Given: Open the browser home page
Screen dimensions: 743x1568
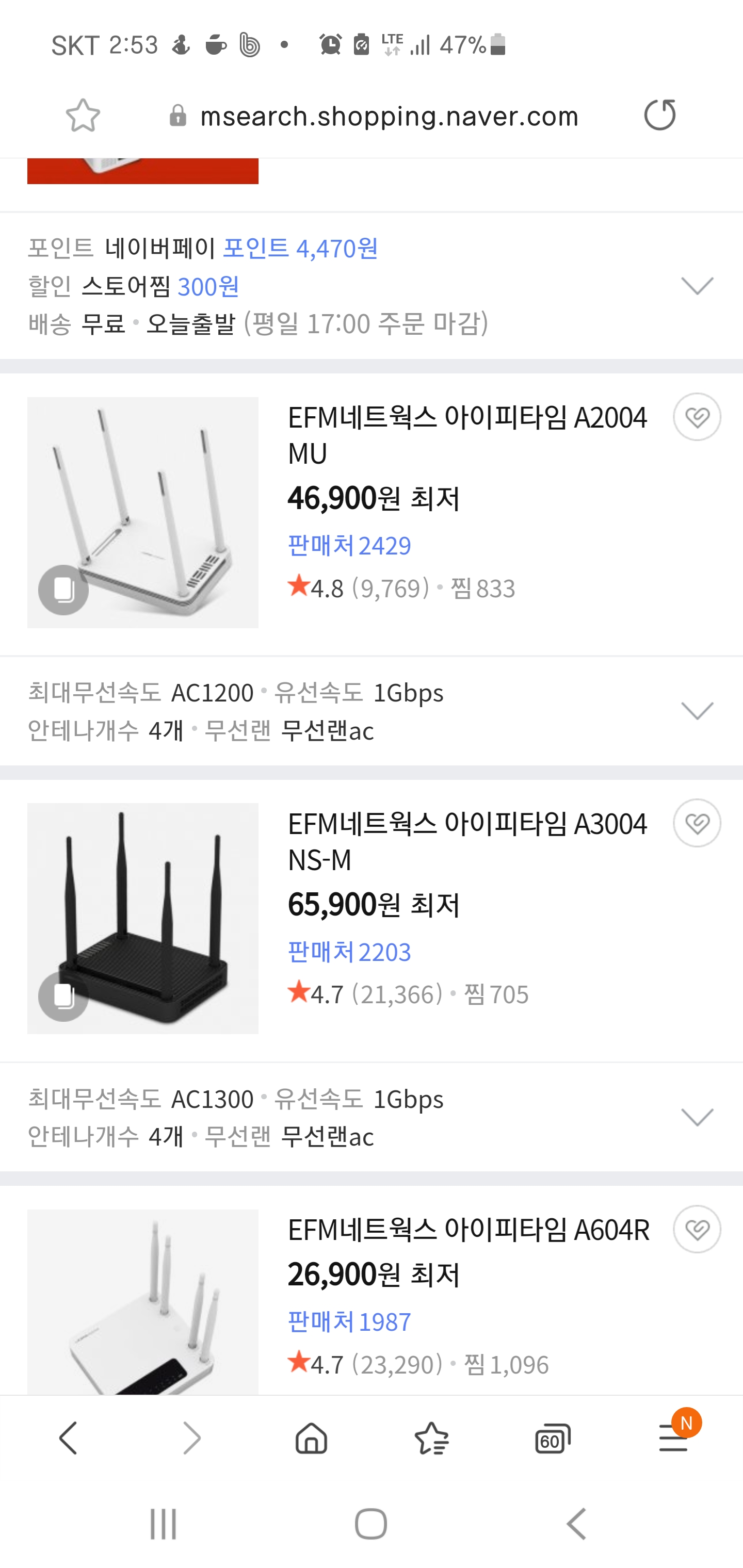Looking at the screenshot, I should [311, 1439].
